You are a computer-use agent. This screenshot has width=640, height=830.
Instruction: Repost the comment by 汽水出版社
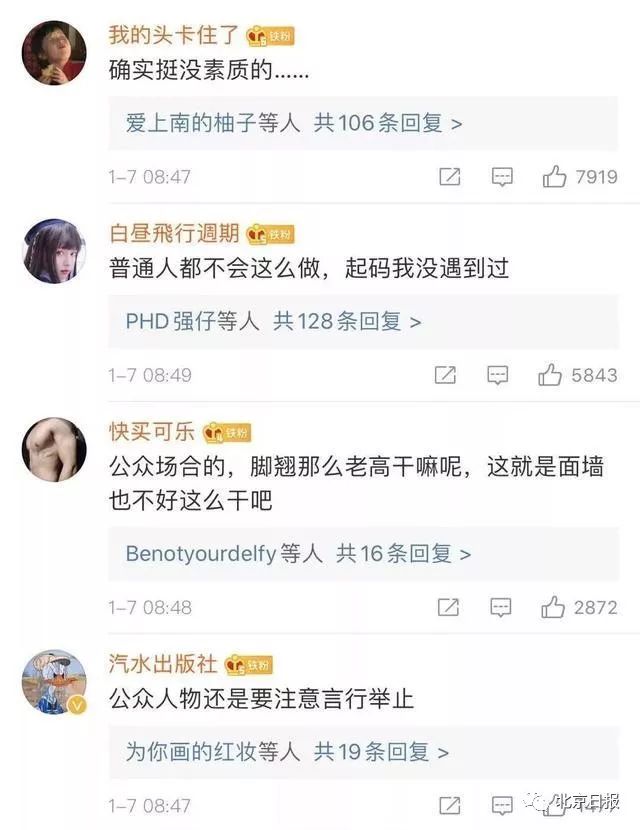click(x=450, y=805)
